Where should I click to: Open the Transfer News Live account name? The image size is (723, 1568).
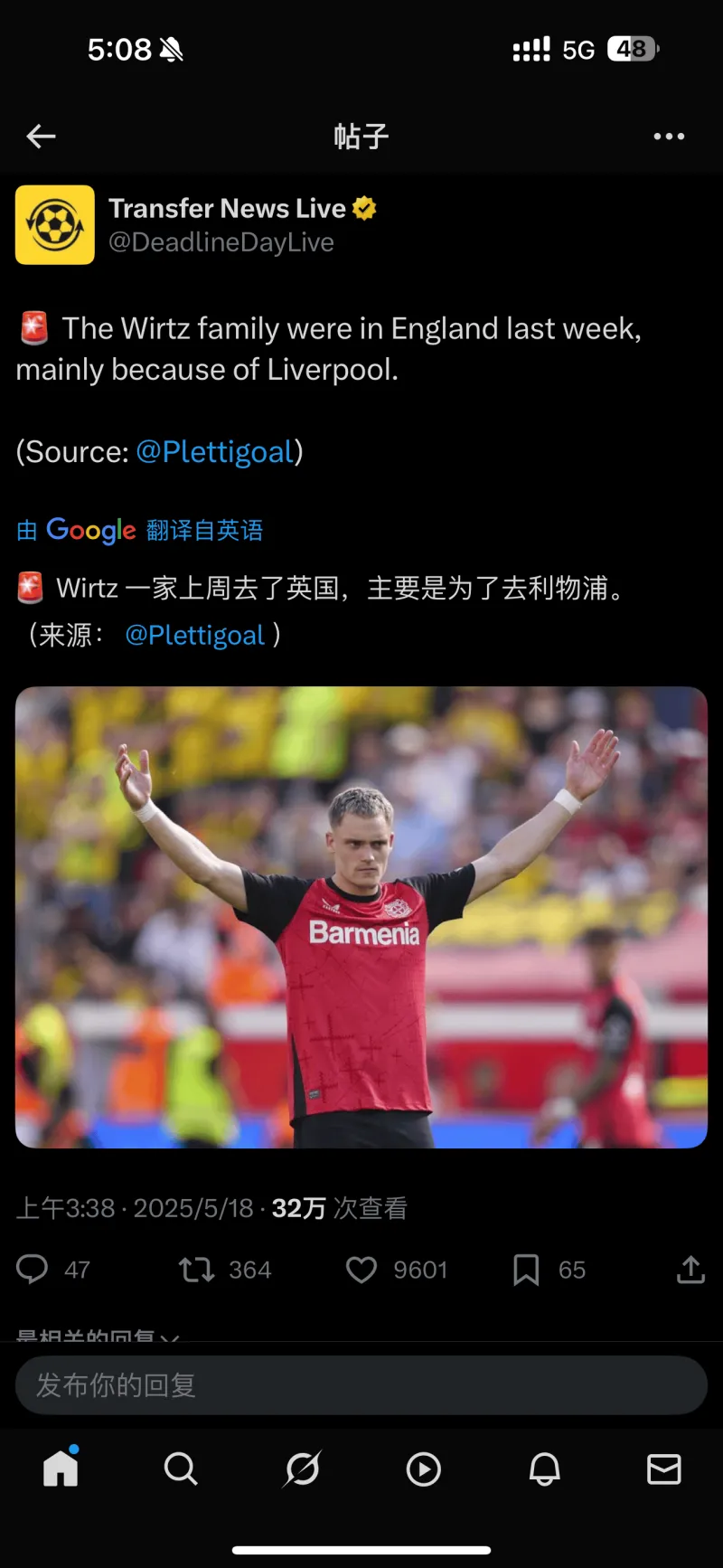click(228, 209)
